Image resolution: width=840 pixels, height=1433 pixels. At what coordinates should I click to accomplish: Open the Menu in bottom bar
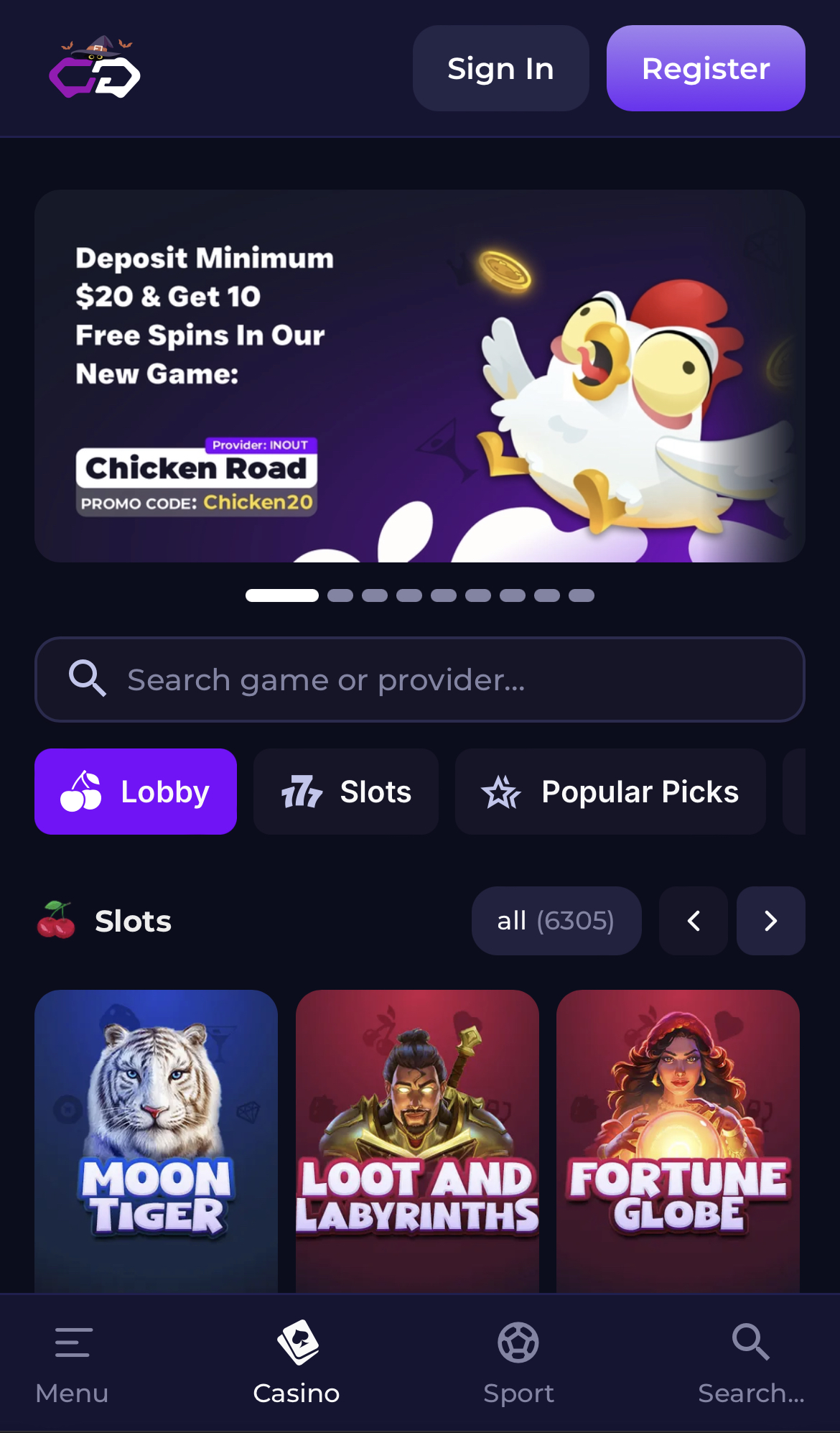(x=72, y=1363)
